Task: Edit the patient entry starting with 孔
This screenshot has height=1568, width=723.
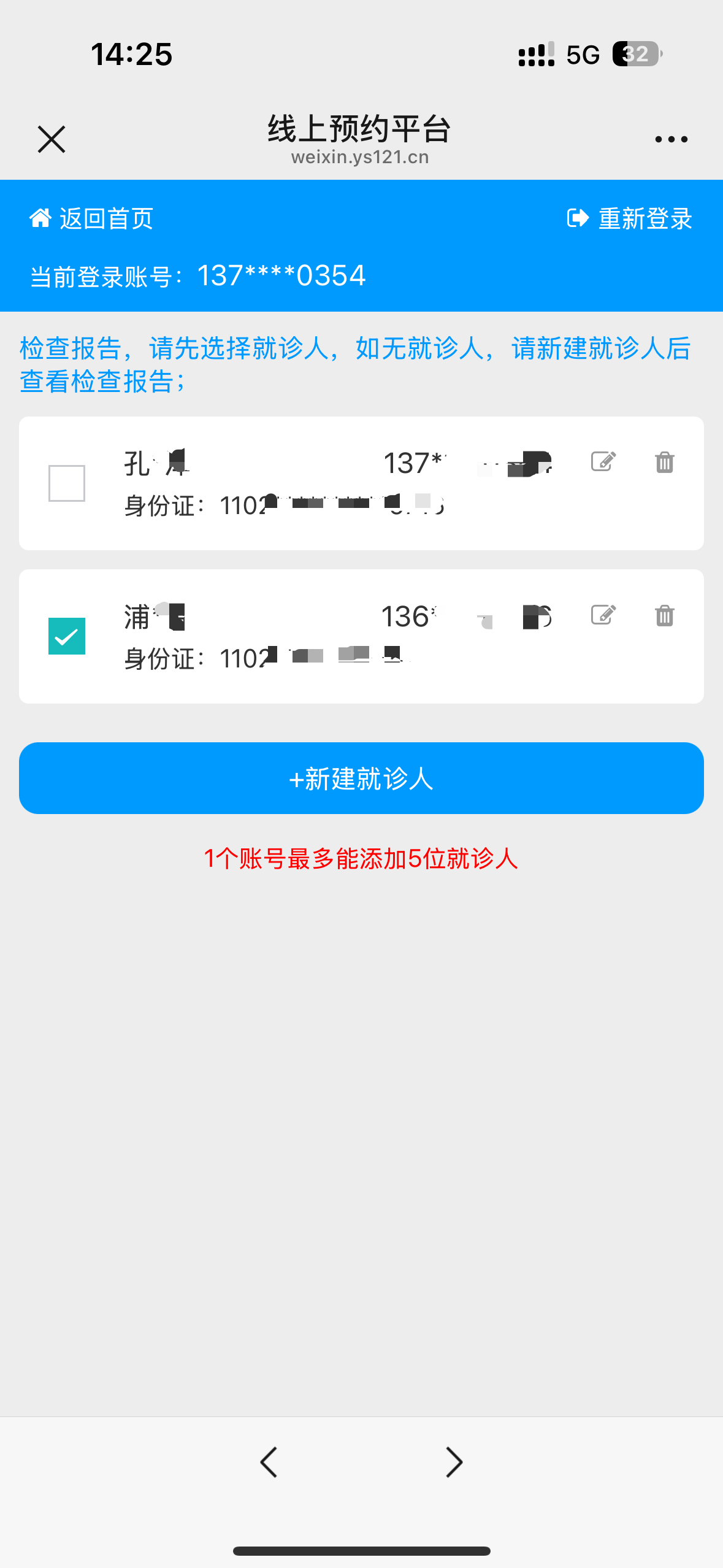Action: (603, 461)
